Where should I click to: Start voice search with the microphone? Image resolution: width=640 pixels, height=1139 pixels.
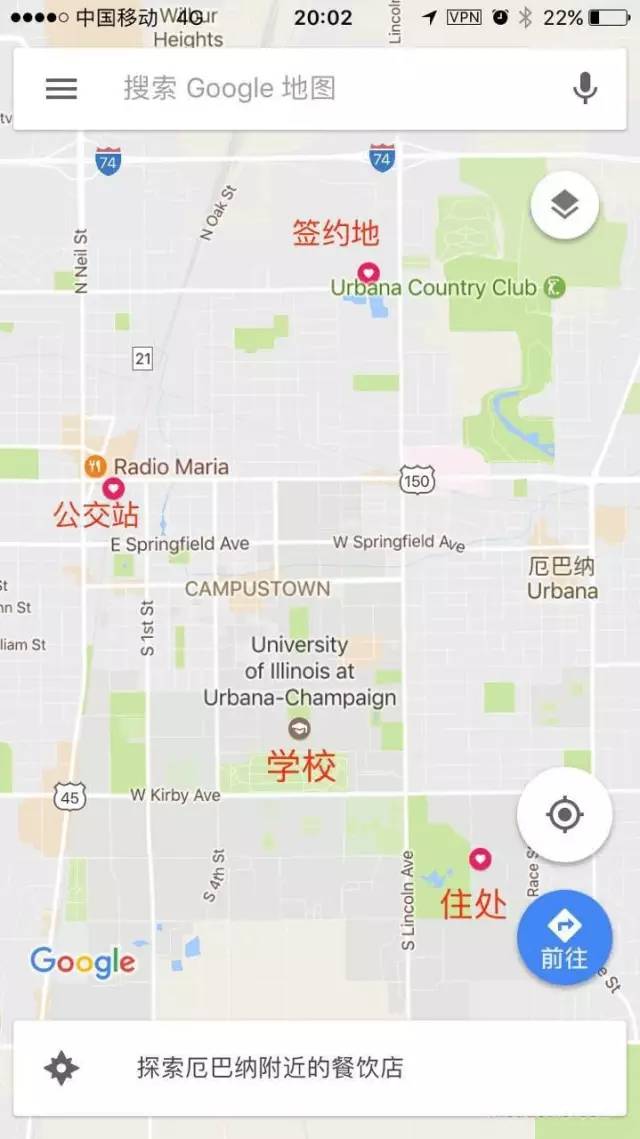click(x=585, y=89)
